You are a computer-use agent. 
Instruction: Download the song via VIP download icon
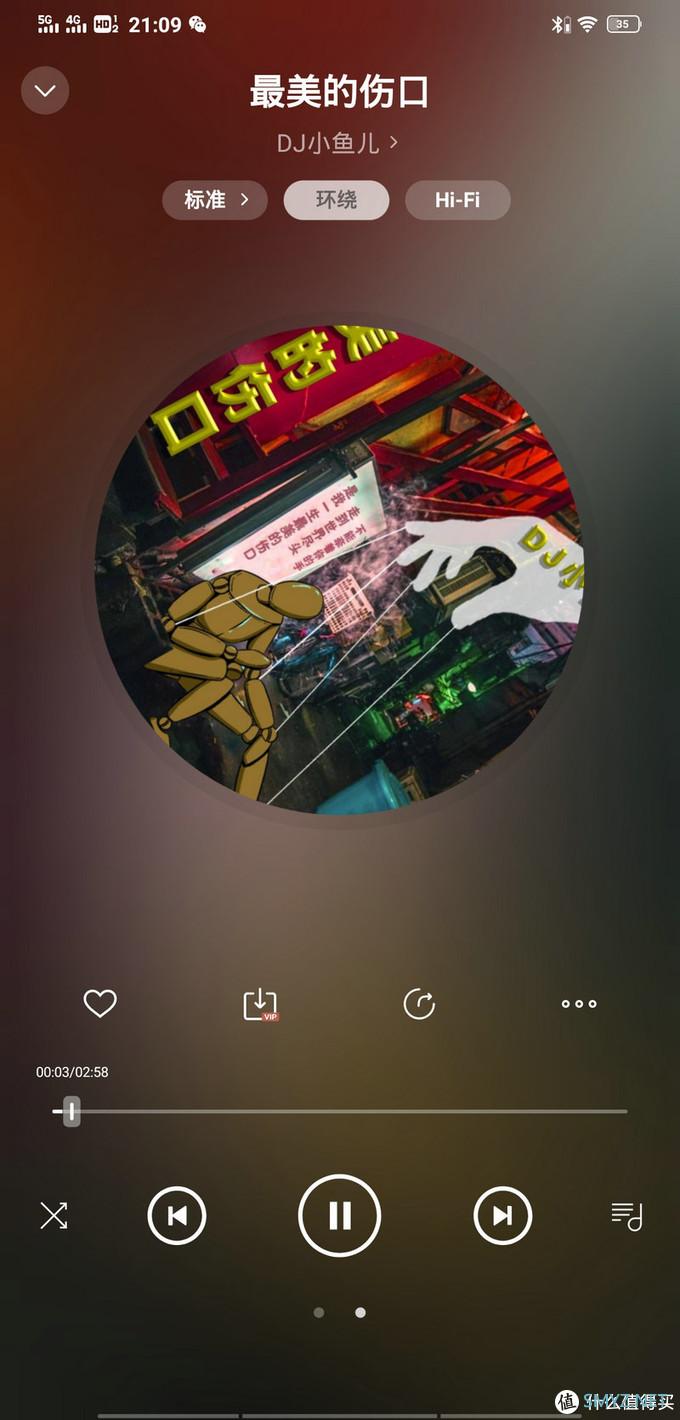tap(260, 1004)
